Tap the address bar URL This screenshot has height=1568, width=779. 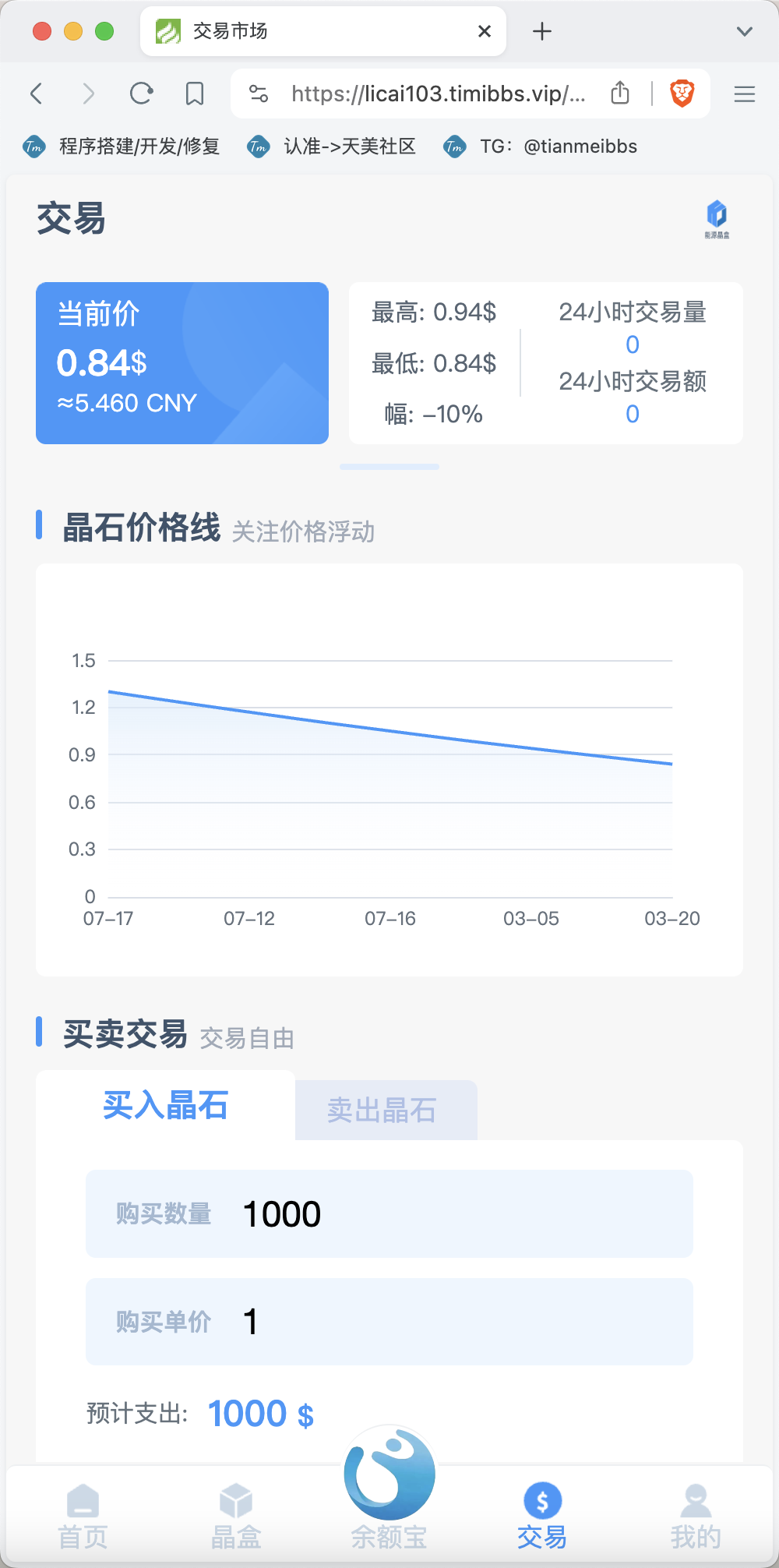coord(438,94)
